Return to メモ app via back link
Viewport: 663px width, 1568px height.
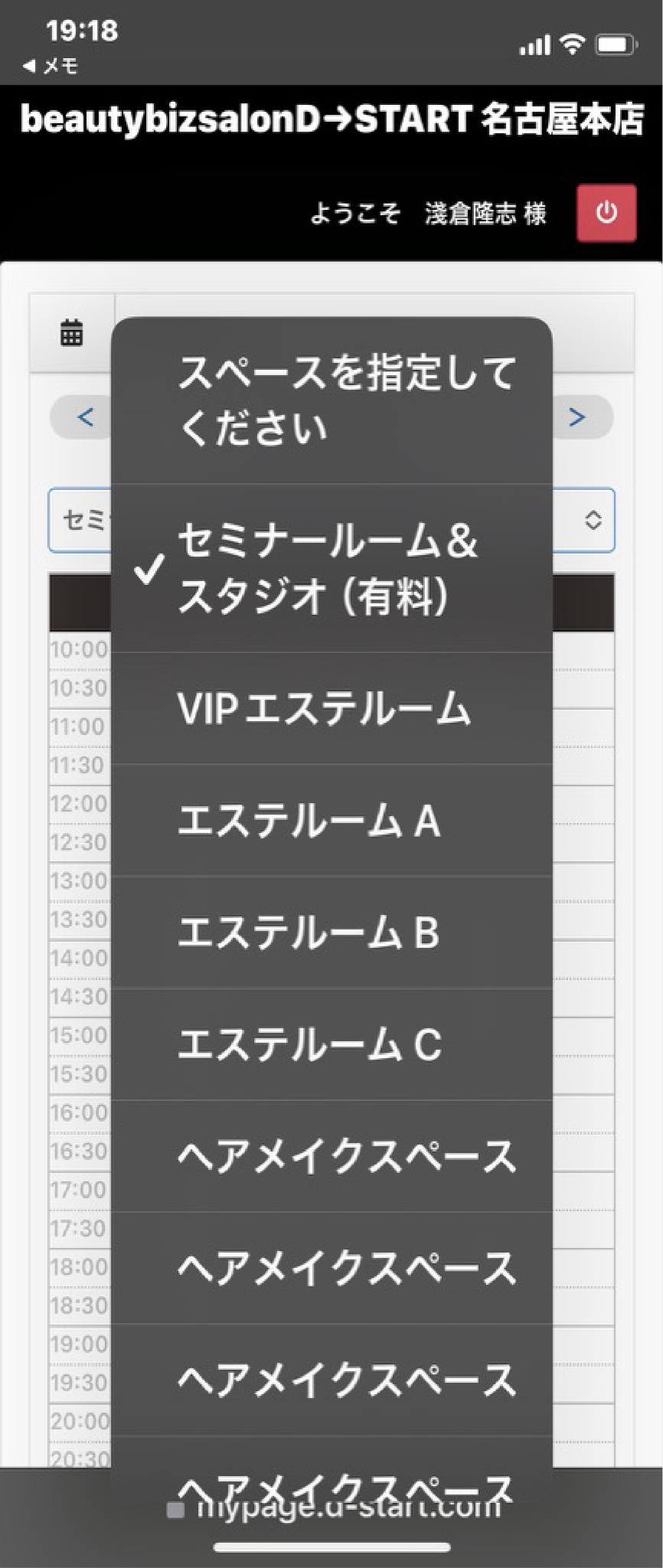tap(51, 67)
